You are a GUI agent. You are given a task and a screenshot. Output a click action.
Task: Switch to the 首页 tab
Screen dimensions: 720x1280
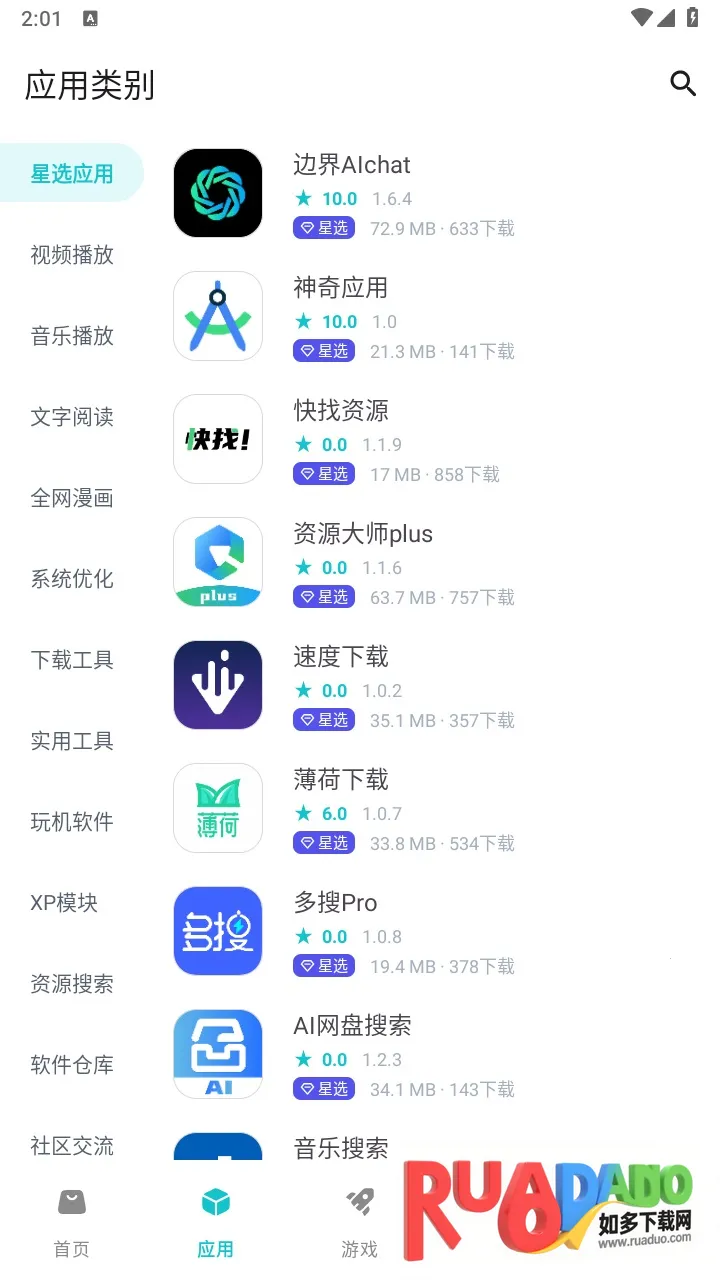click(x=71, y=1222)
